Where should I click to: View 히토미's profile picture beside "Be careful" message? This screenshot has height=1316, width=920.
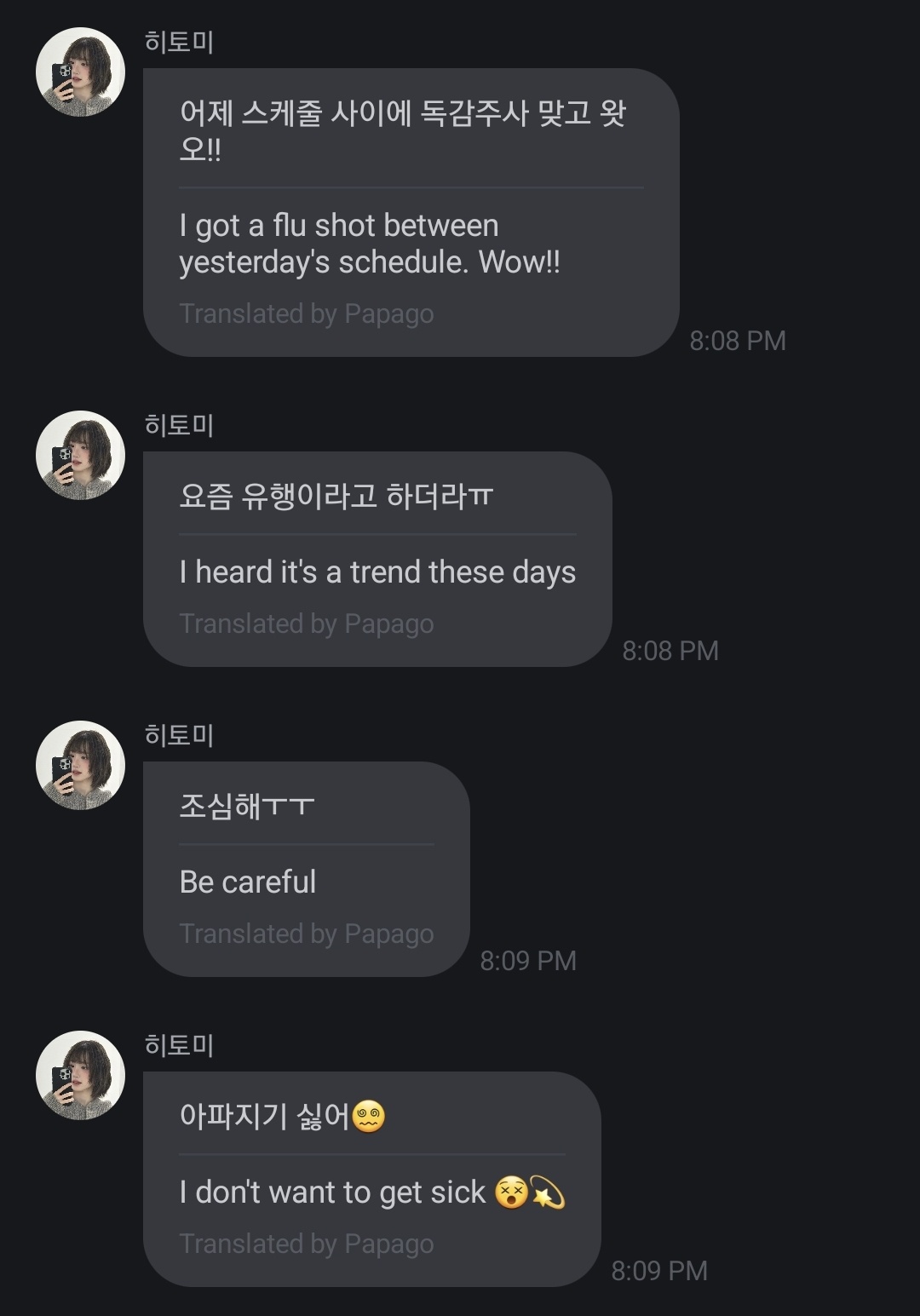(80, 766)
